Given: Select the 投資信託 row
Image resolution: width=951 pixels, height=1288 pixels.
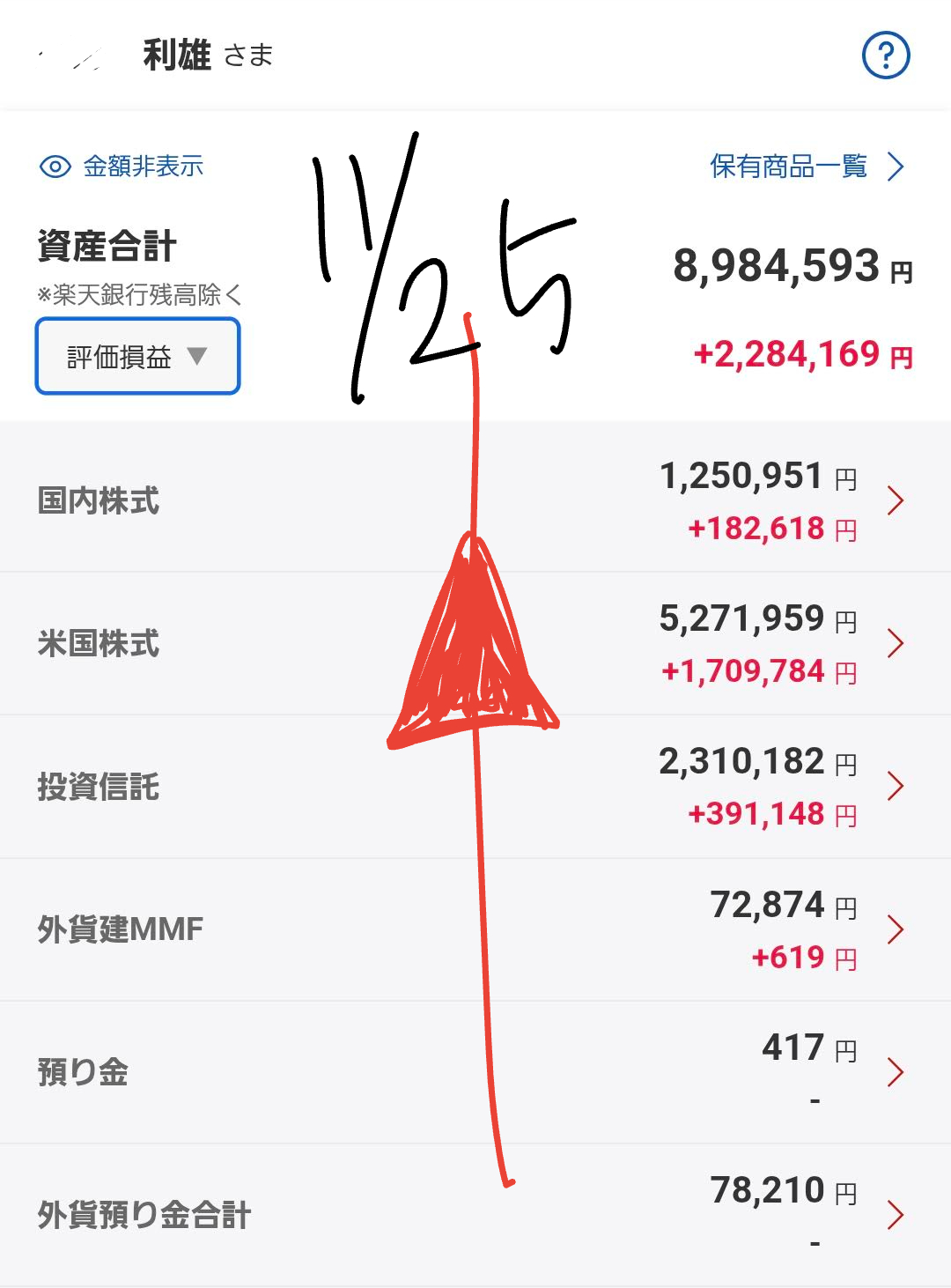Looking at the screenshot, I should click(x=475, y=786).
